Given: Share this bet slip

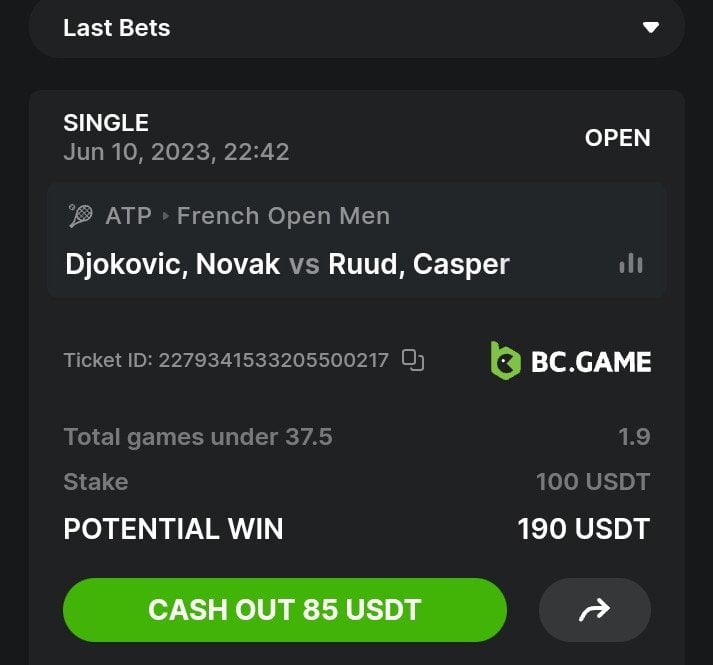Looking at the screenshot, I should [x=594, y=609].
